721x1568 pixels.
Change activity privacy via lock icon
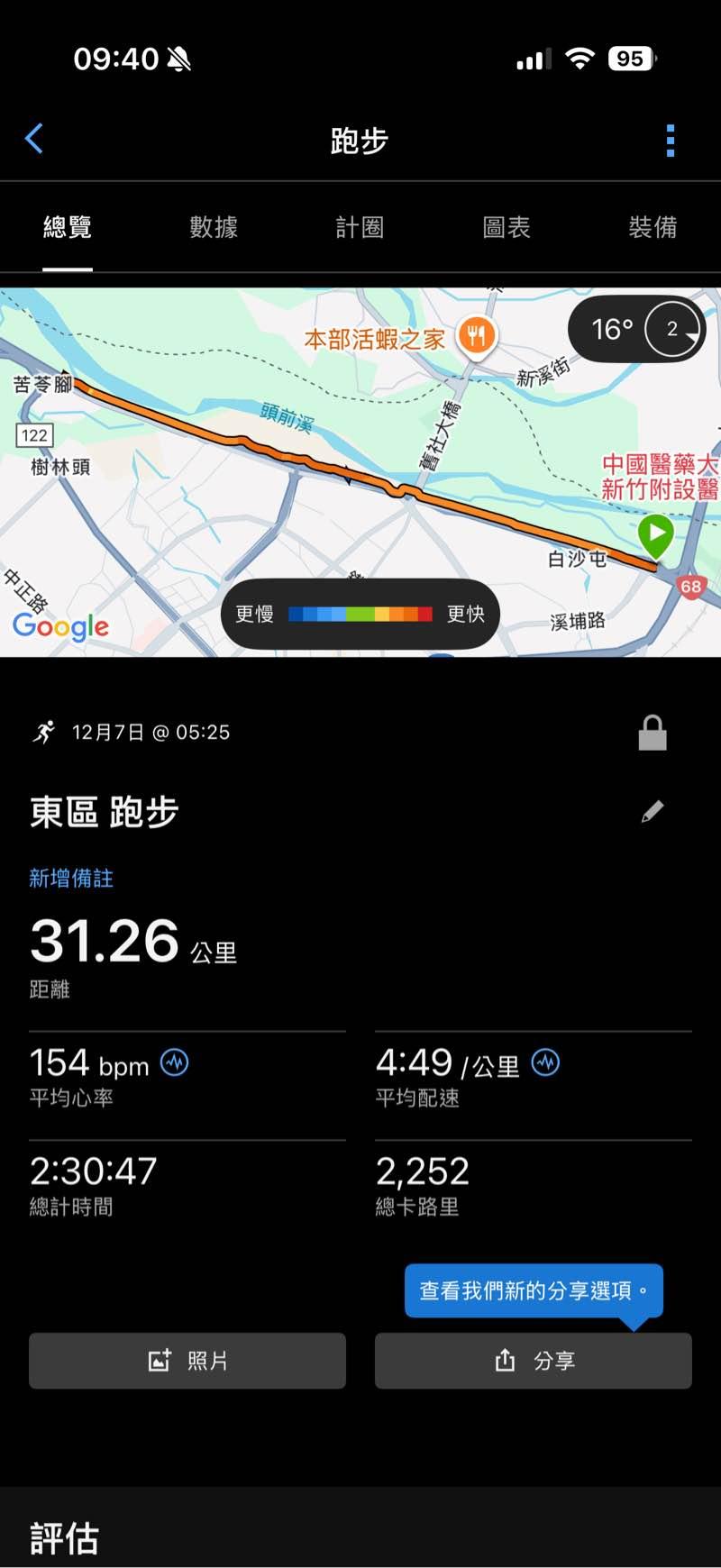pos(653,733)
